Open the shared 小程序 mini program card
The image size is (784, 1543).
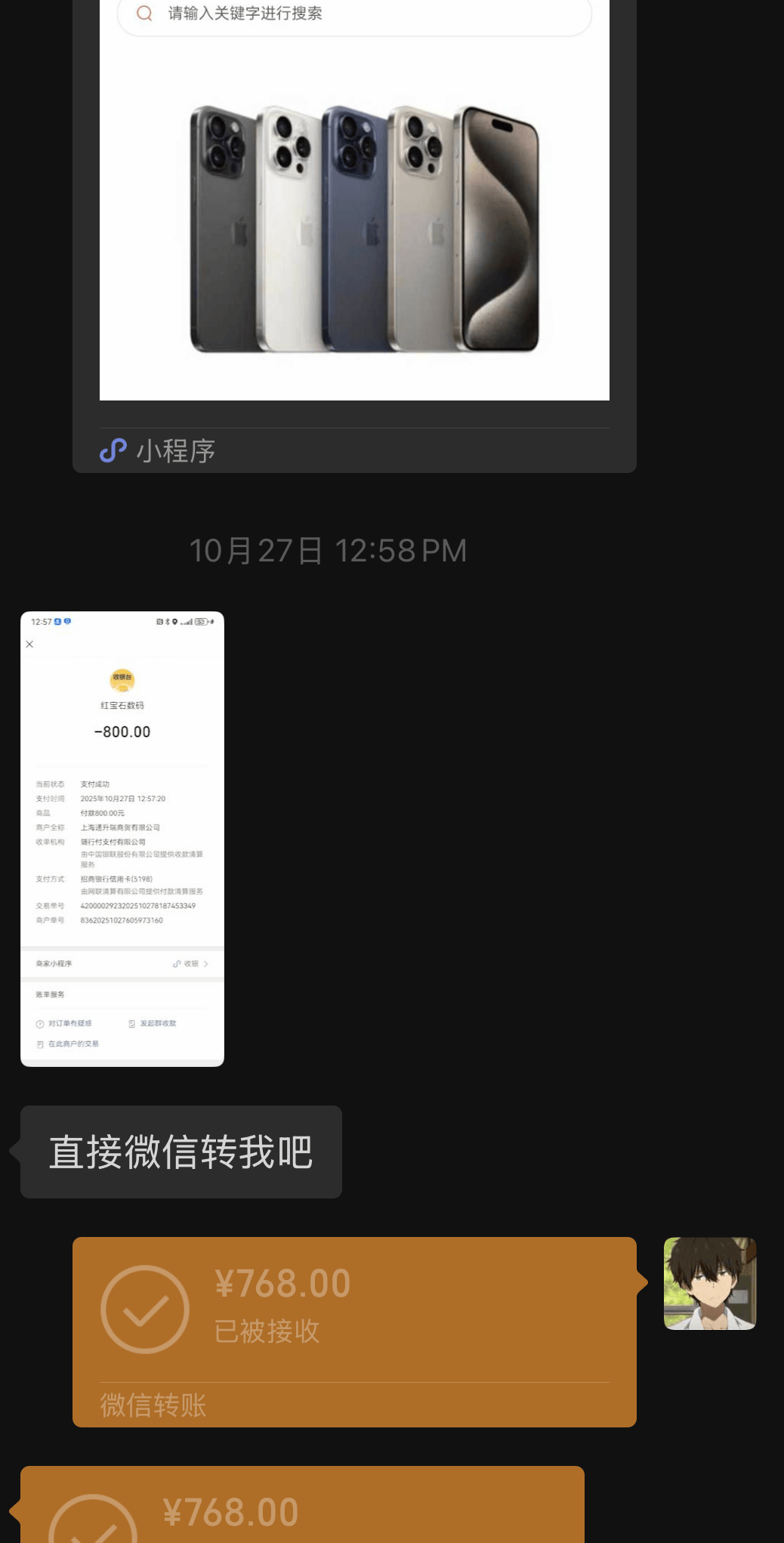coord(354,227)
